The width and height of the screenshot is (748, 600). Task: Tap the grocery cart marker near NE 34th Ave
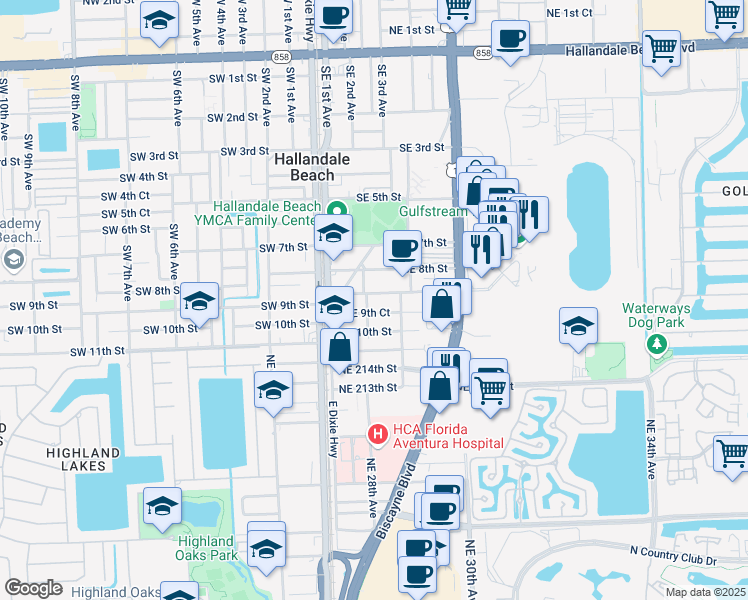pos(732,454)
